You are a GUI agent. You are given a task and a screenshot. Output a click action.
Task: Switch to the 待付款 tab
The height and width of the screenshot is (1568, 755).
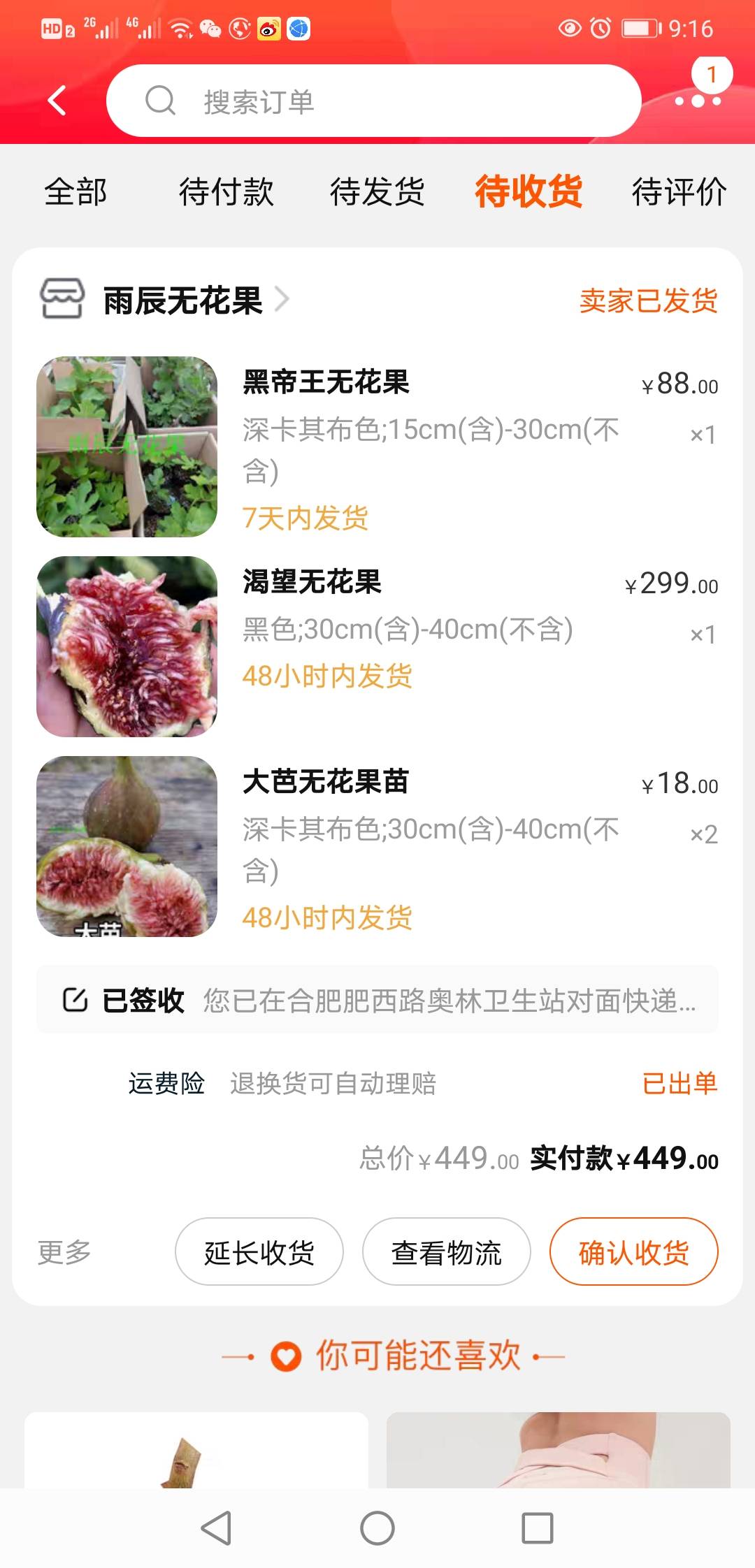pyautogui.click(x=226, y=191)
